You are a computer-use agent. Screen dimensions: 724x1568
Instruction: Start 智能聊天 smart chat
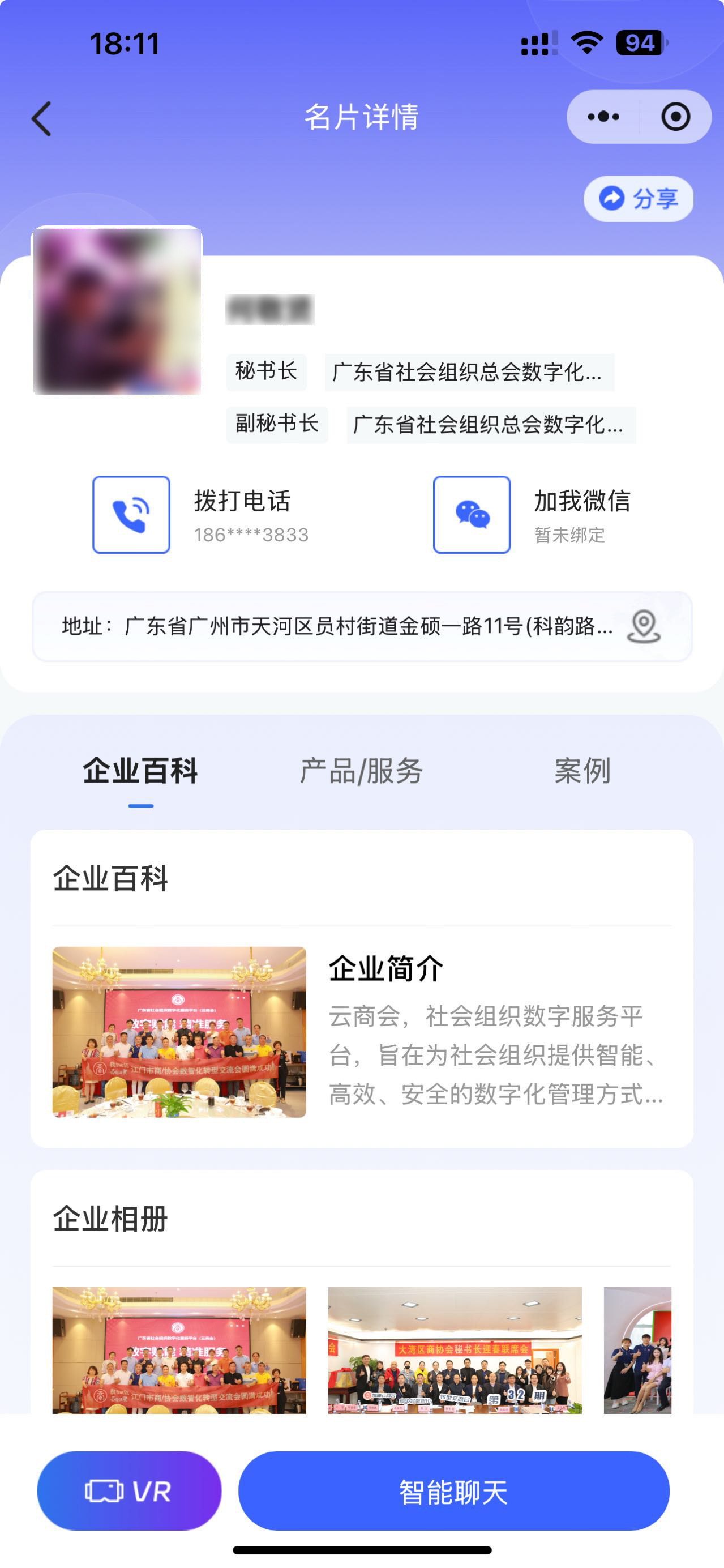tap(453, 1490)
